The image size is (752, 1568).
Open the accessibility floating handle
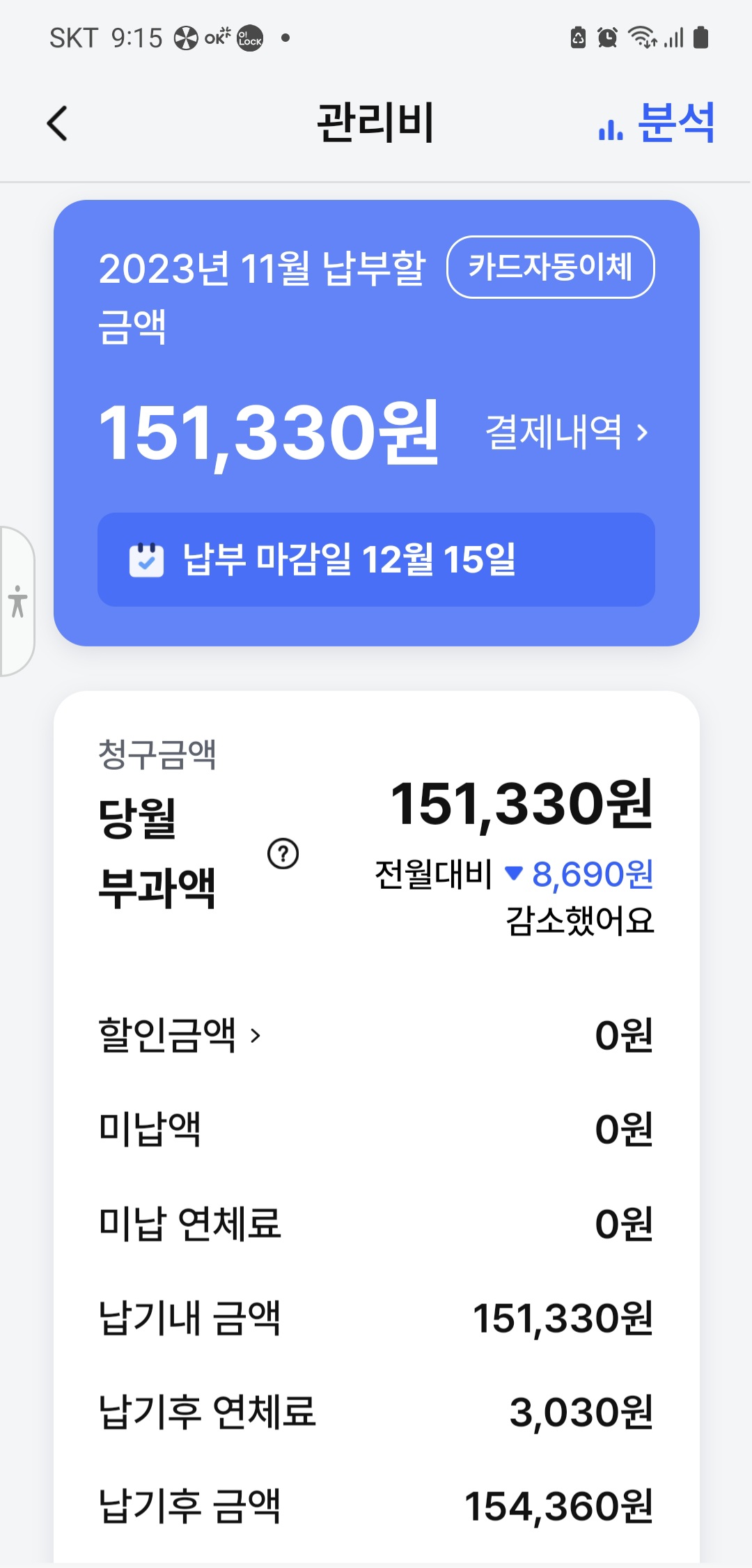click(17, 601)
